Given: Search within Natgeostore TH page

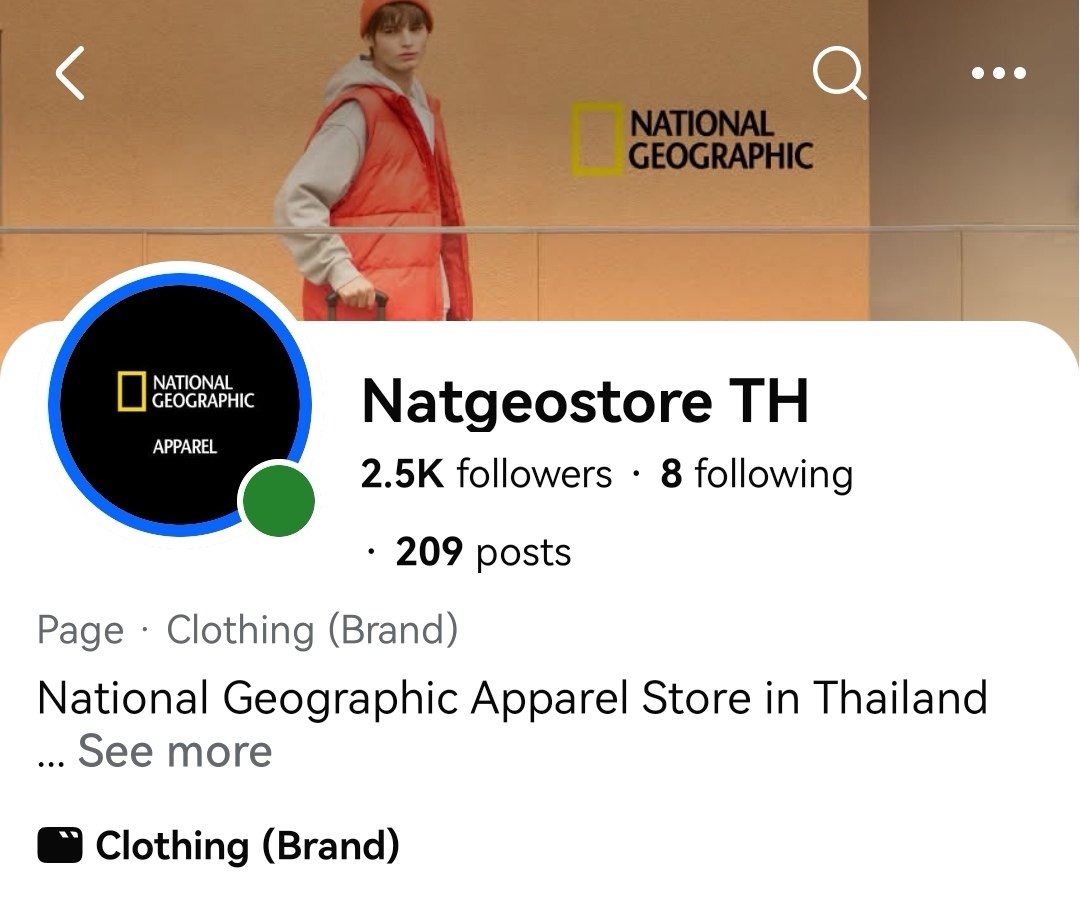Looking at the screenshot, I should [838, 74].
